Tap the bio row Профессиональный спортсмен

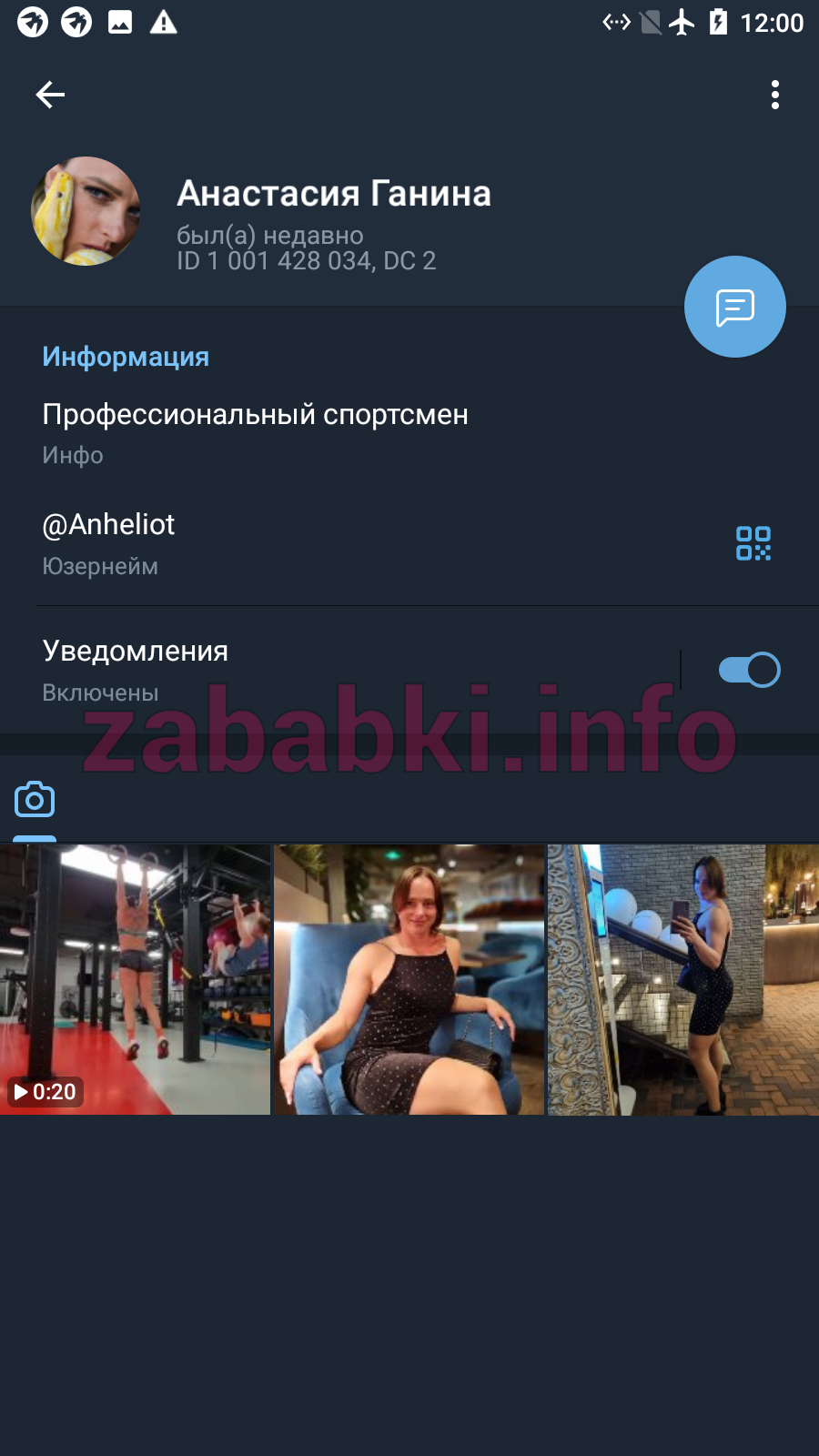tap(409, 433)
